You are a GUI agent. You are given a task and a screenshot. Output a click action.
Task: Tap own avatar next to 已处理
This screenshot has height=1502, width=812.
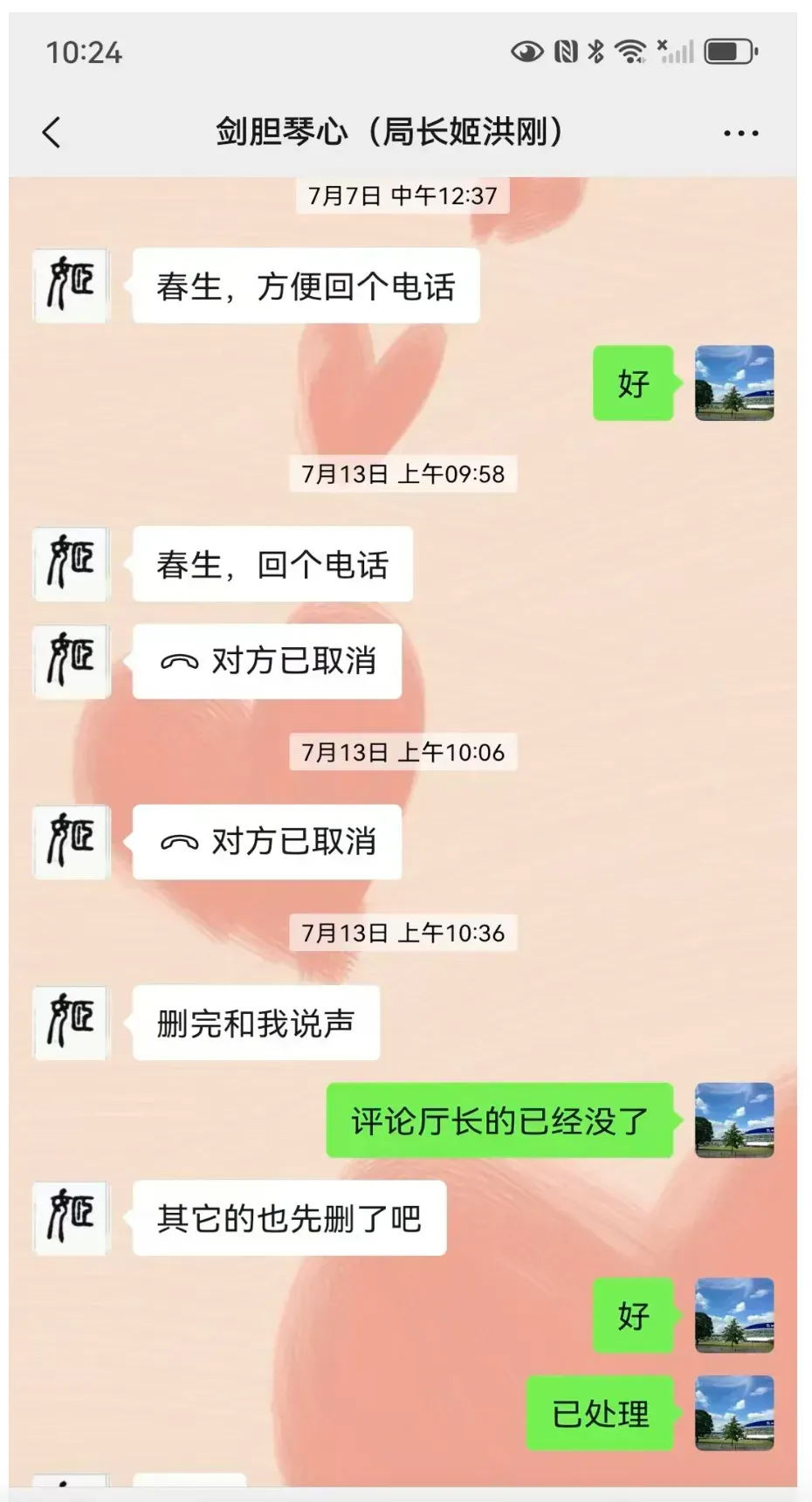(x=734, y=1413)
